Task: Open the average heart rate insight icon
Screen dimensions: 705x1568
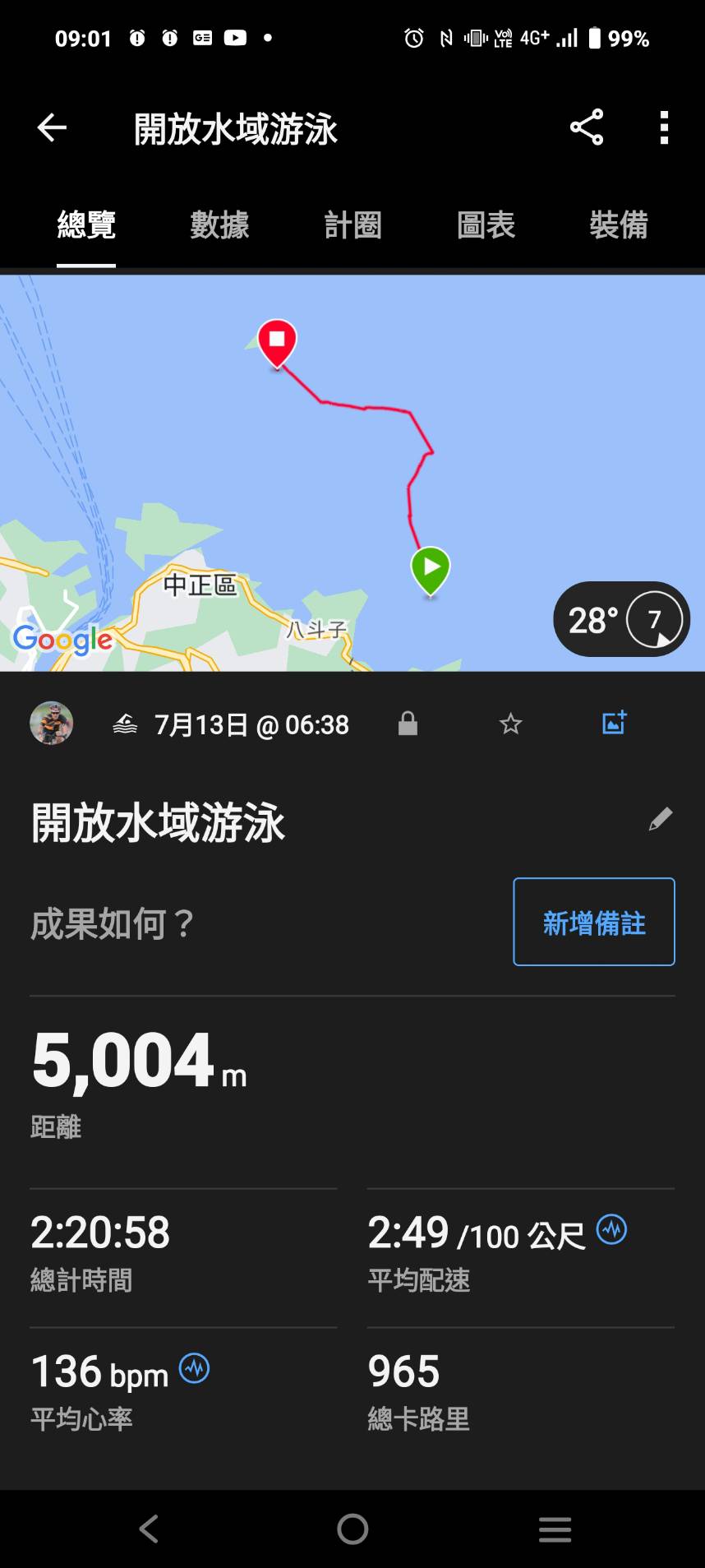Action: (x=195, y=1368)
